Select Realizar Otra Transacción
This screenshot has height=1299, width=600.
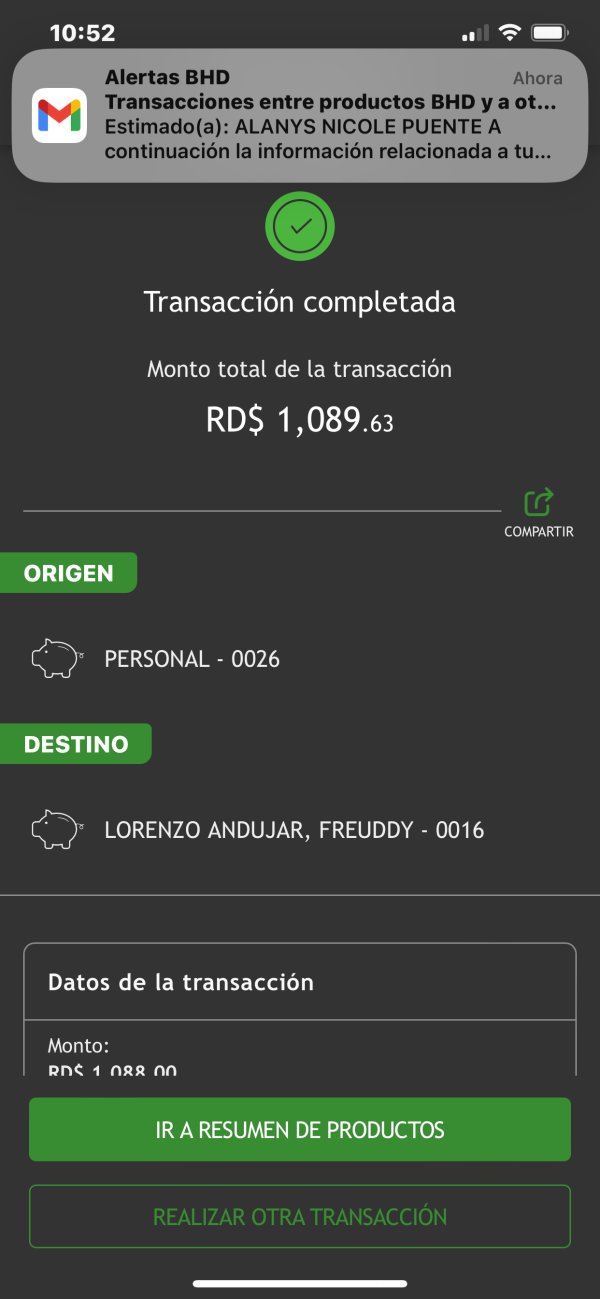(300, 1216)
